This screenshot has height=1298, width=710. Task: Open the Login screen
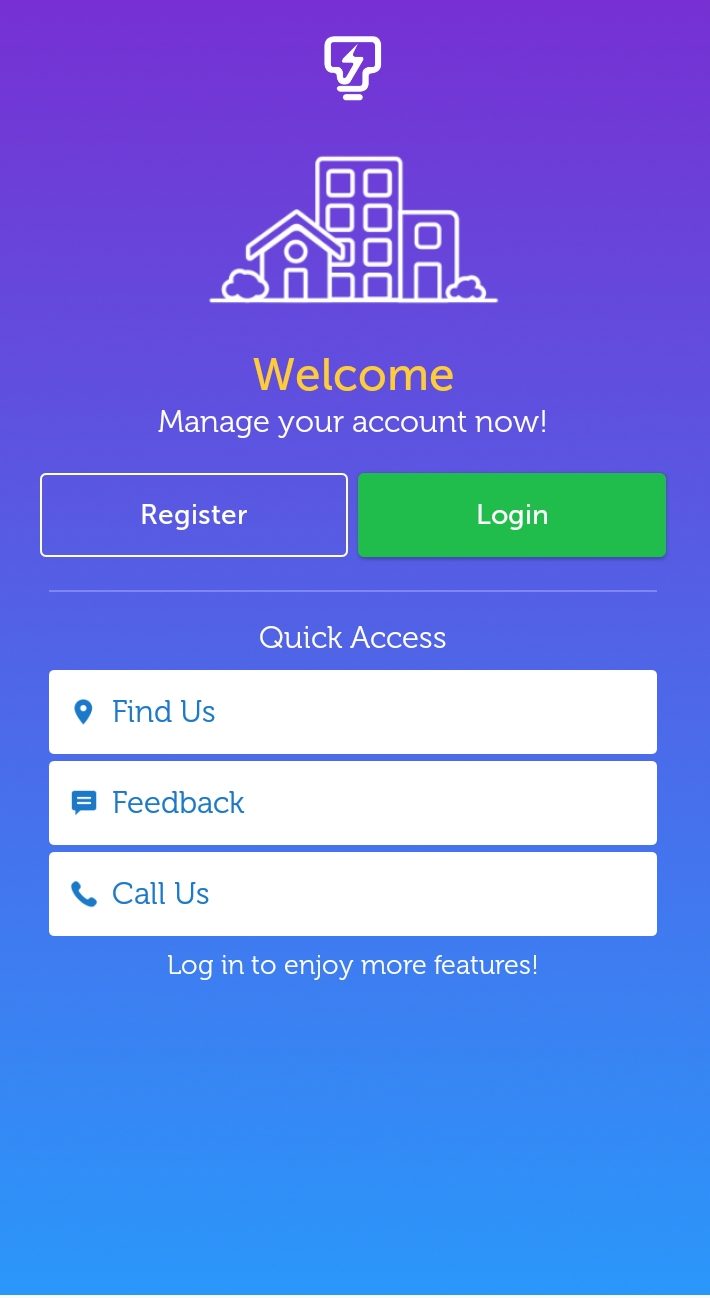click(512, 515)
